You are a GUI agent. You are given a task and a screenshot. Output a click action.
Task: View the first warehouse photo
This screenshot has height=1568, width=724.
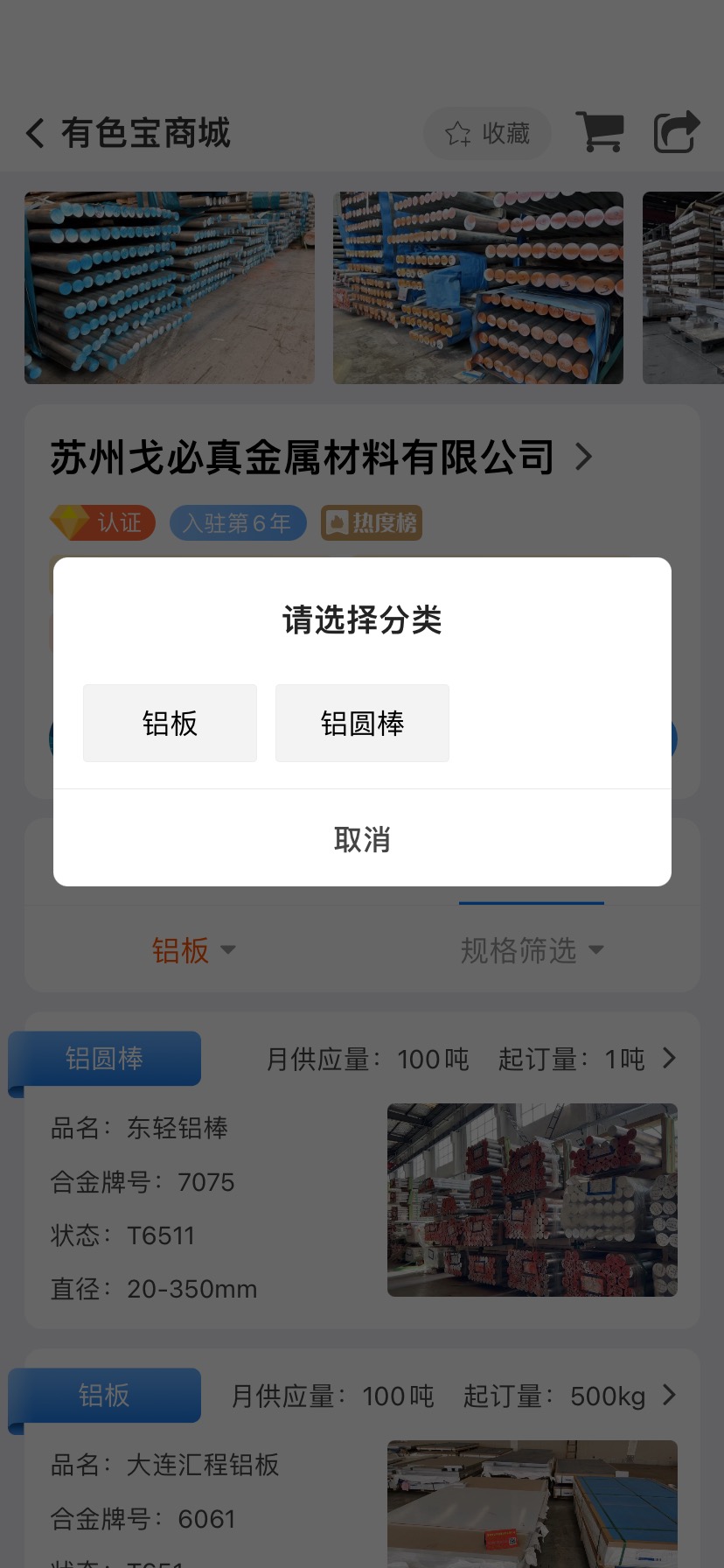click(170, 288)
